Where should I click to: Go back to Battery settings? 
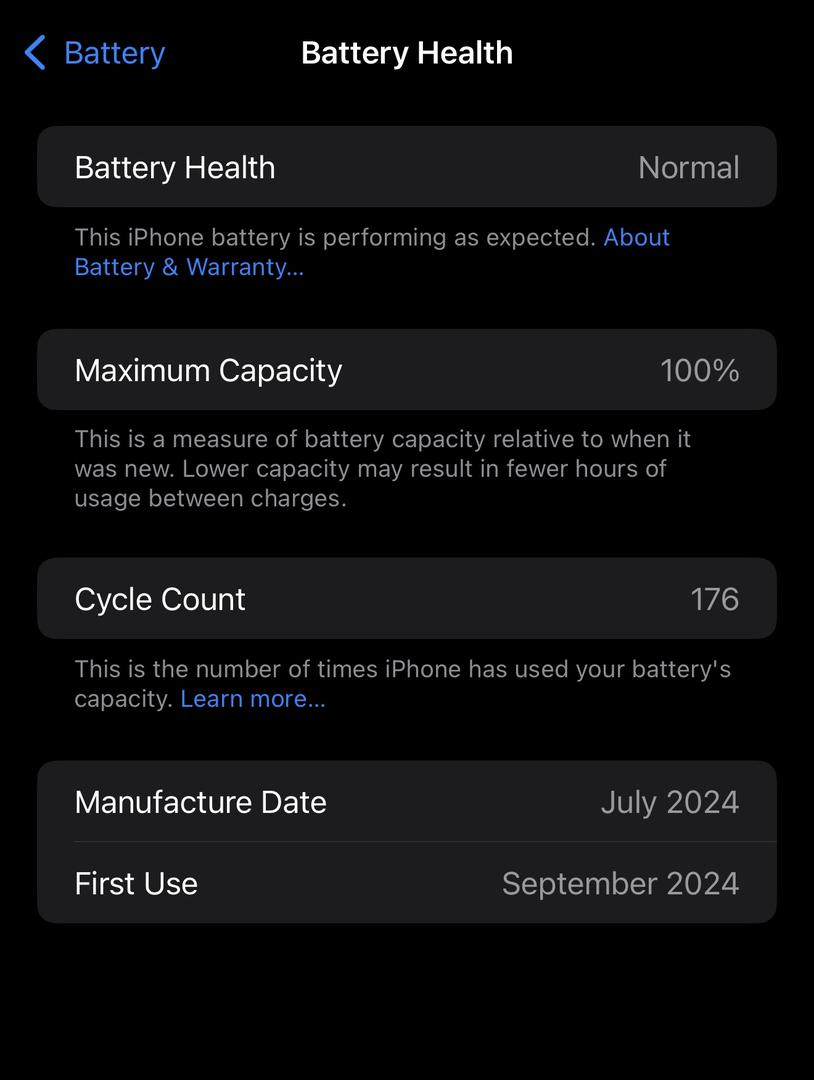coord(95,53)
